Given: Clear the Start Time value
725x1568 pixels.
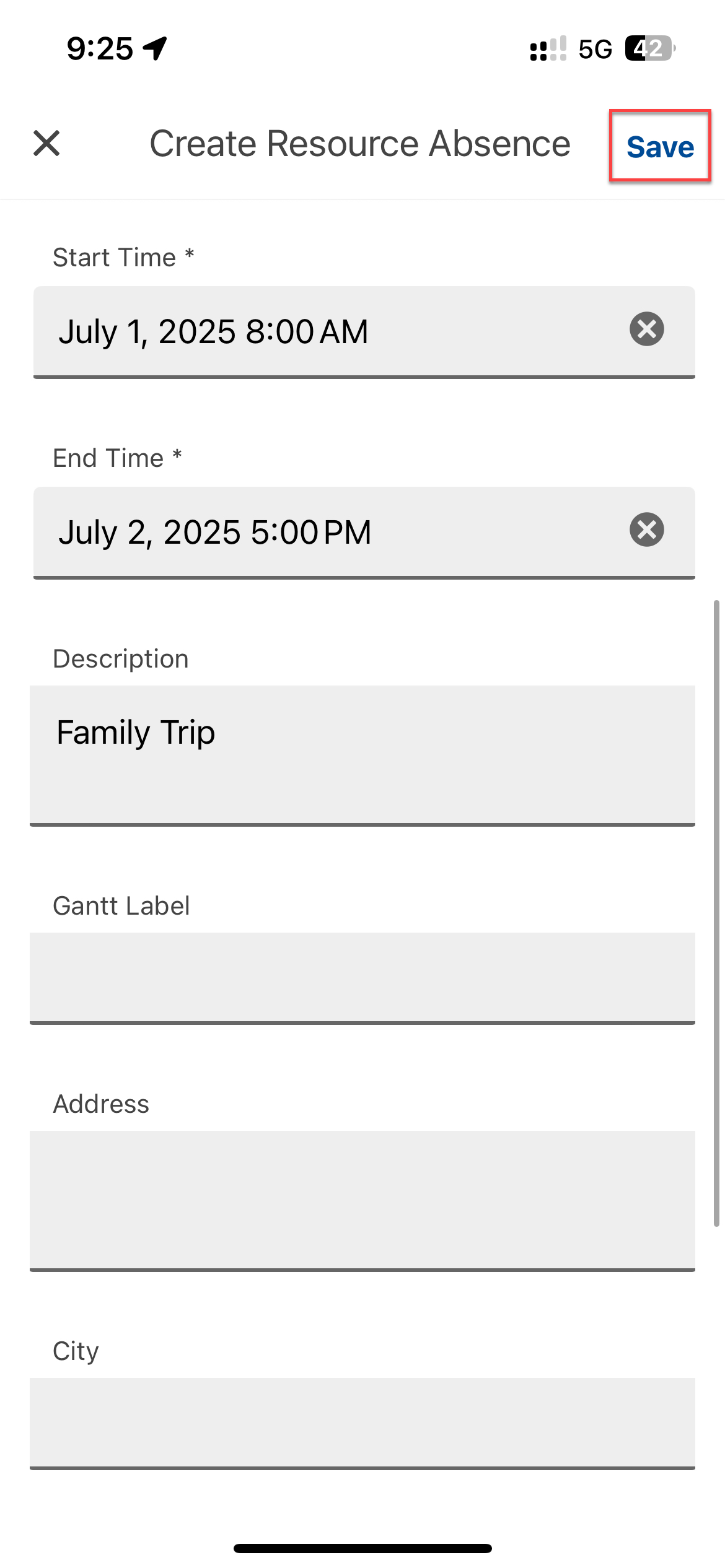Looking at the screenshot, I should (647, 329).
